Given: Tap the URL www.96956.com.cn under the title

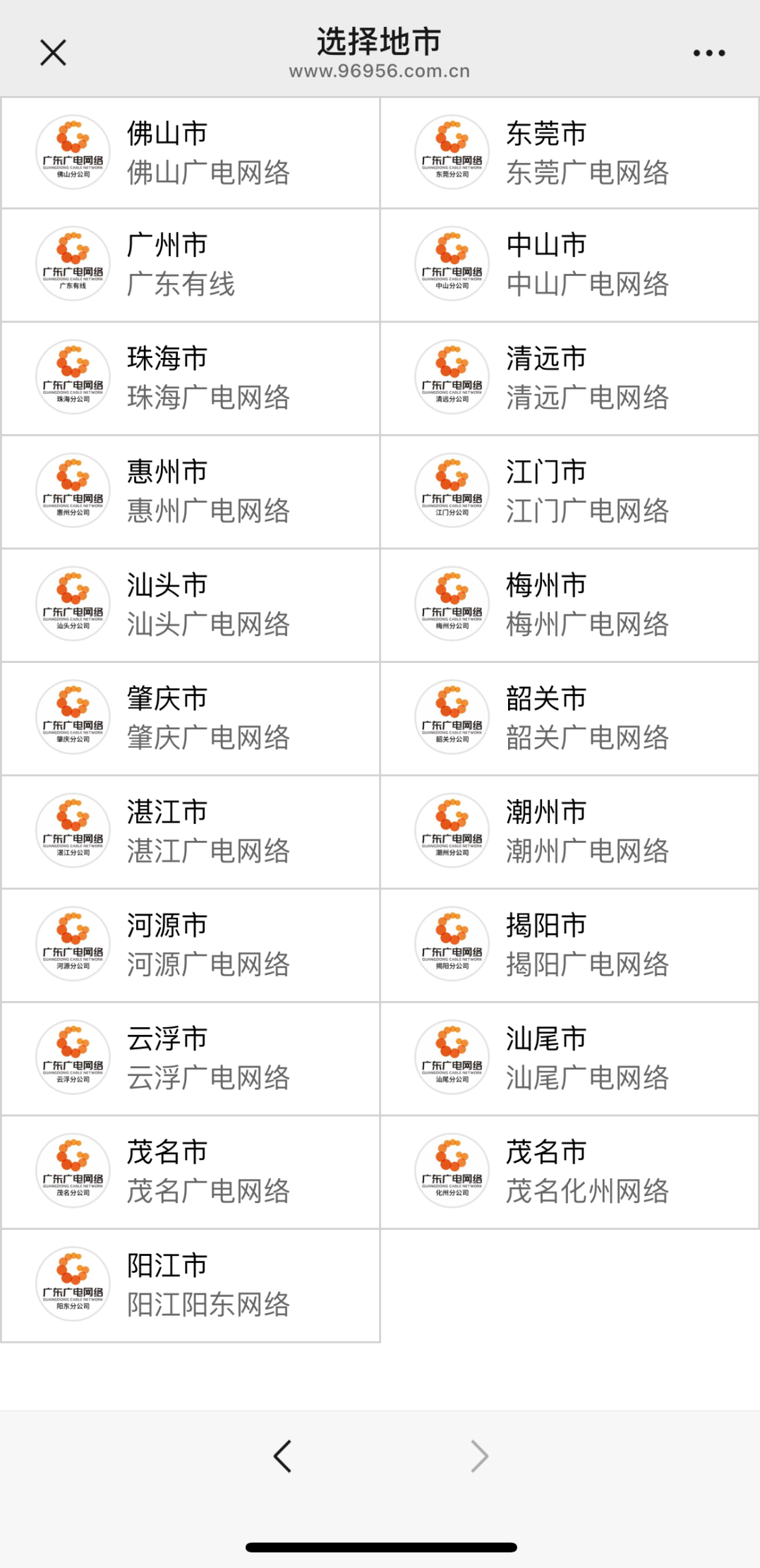Looking at the screenshot, I should click(380, 71).
